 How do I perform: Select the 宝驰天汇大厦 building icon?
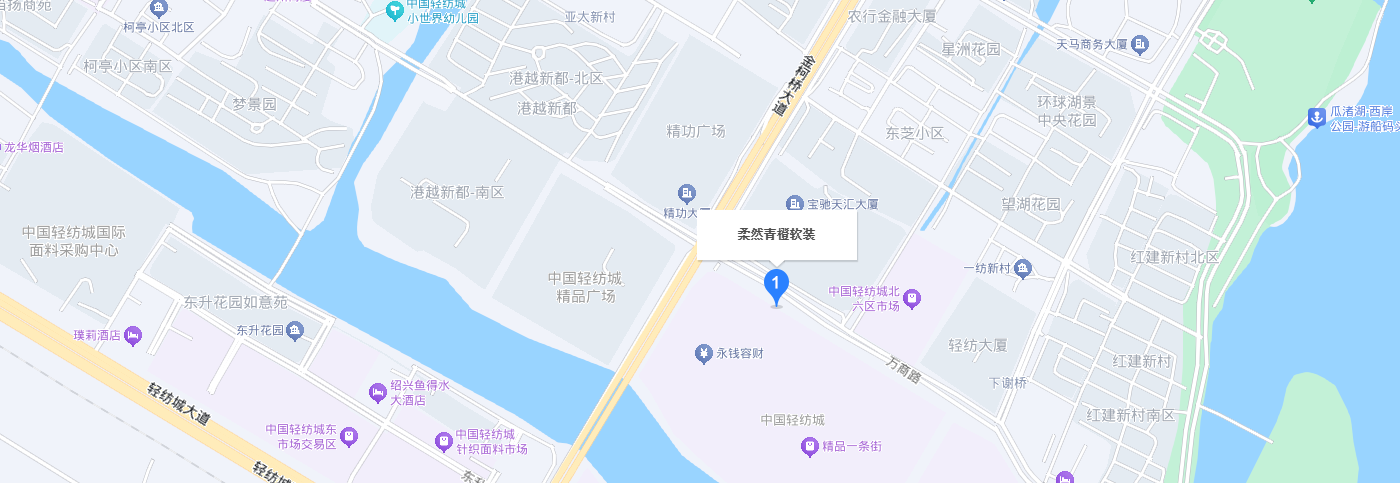coord(795,204)
